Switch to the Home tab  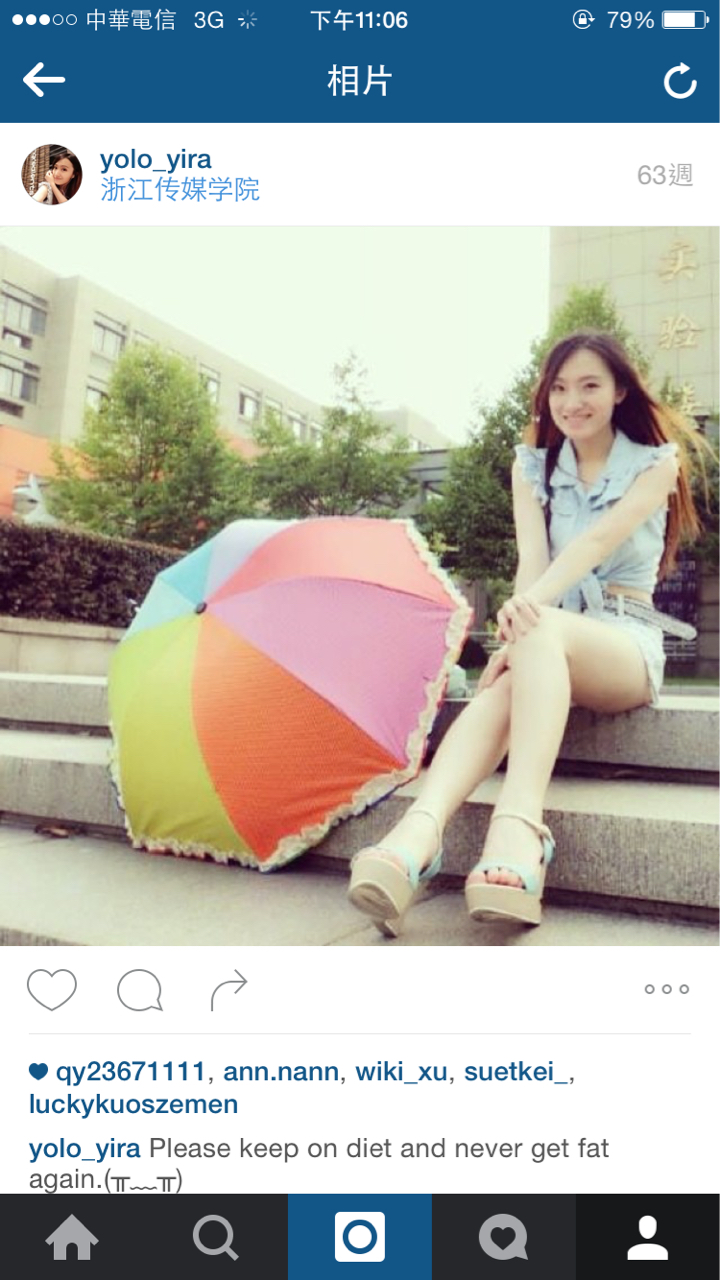click(72, 1237)
